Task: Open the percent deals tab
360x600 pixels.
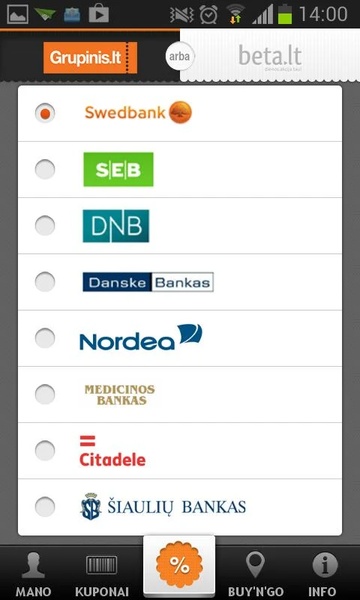Action: [x=179, y=566]
